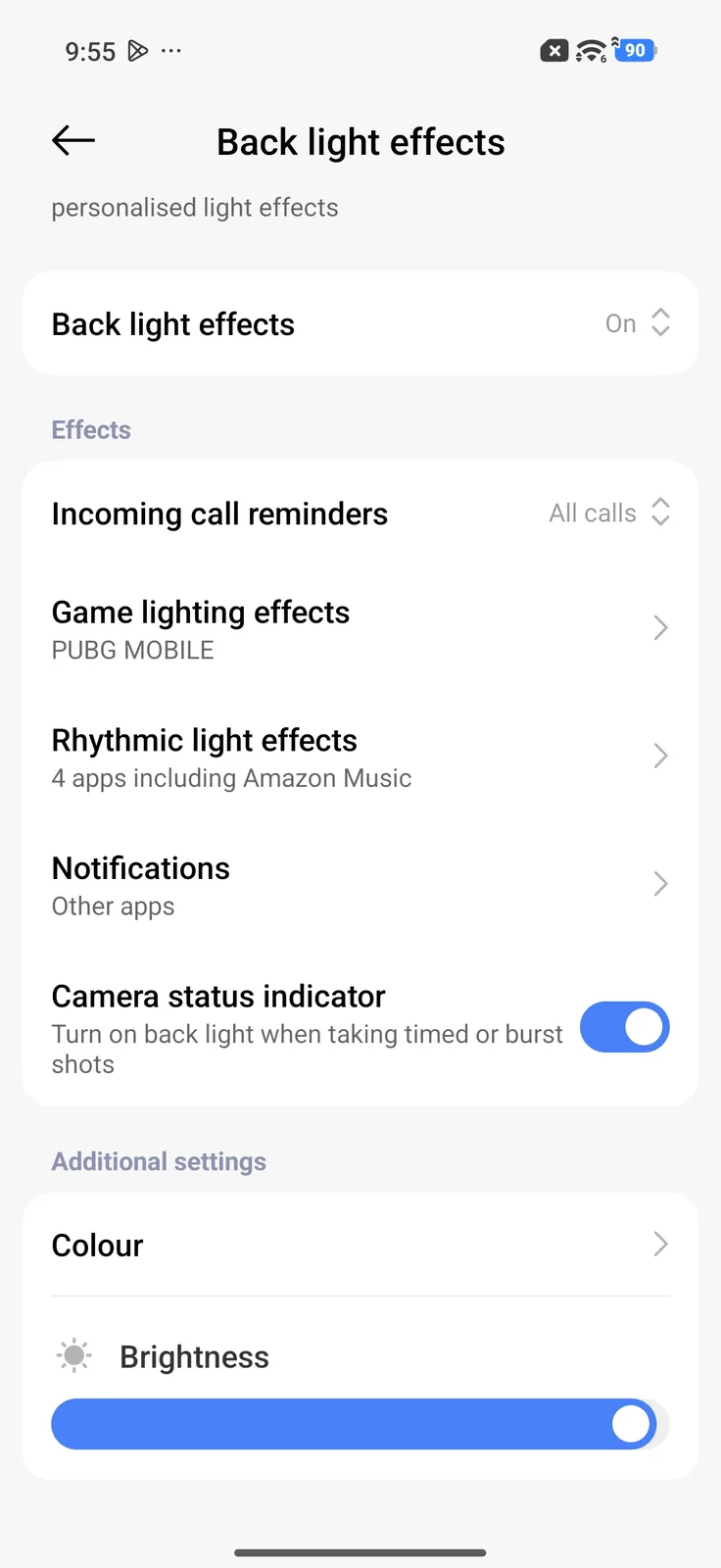Tap the Brightness slider bar
721x1568 pixels.
(x=353, y=1424)
